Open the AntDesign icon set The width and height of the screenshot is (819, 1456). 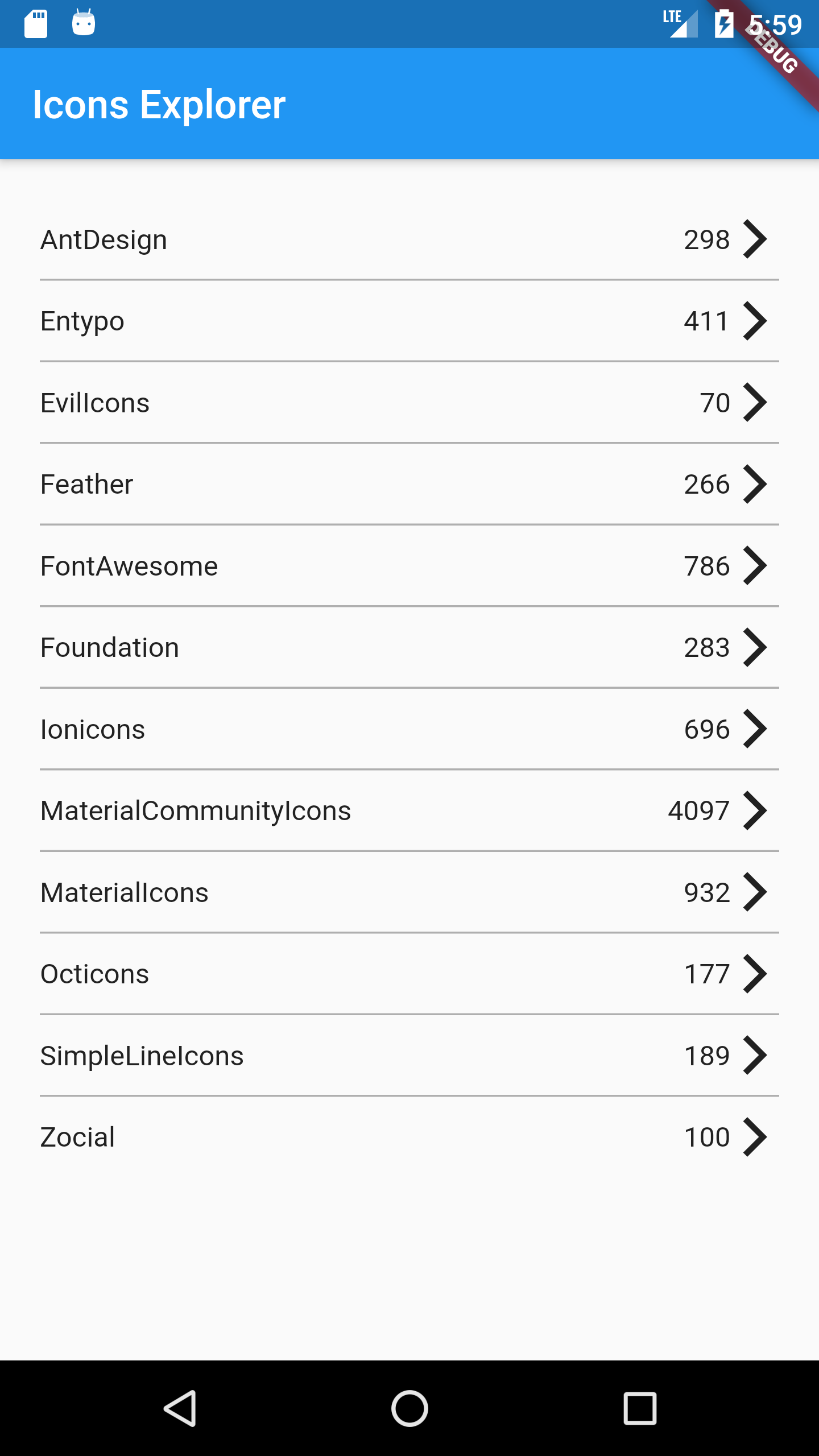[x=409, y=239]
